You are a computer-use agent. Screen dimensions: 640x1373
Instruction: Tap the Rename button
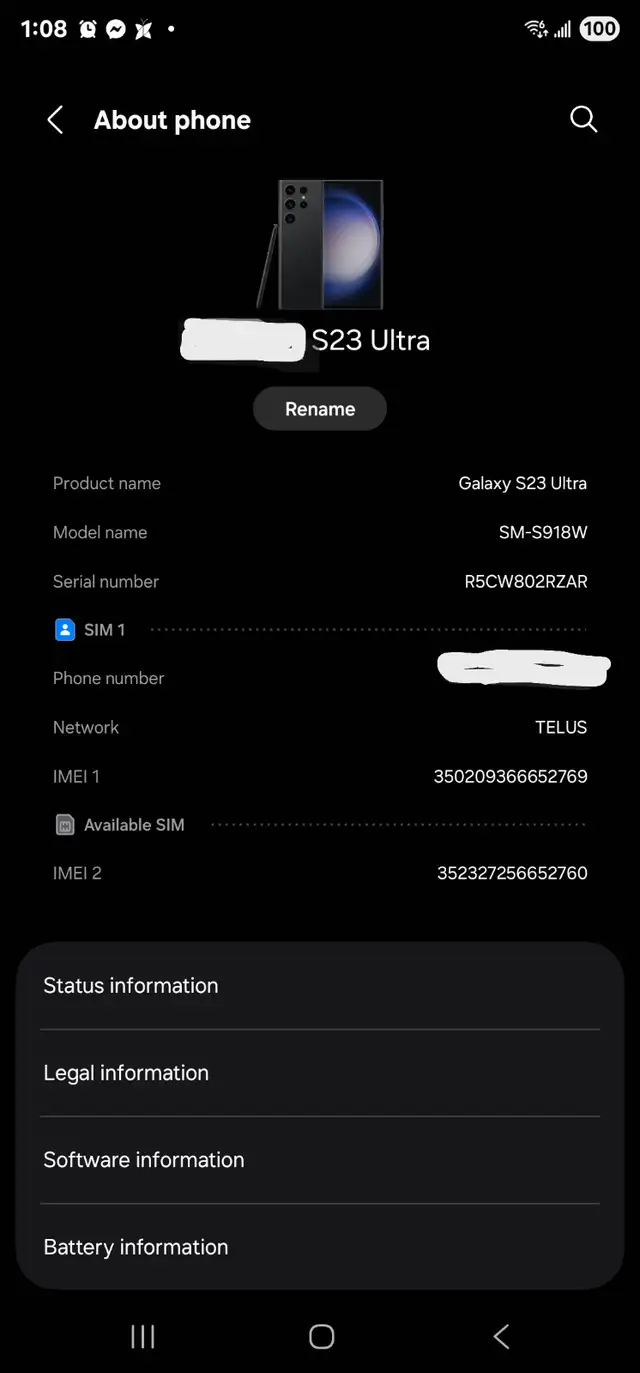pyautogui.click(x=320, y=409)
